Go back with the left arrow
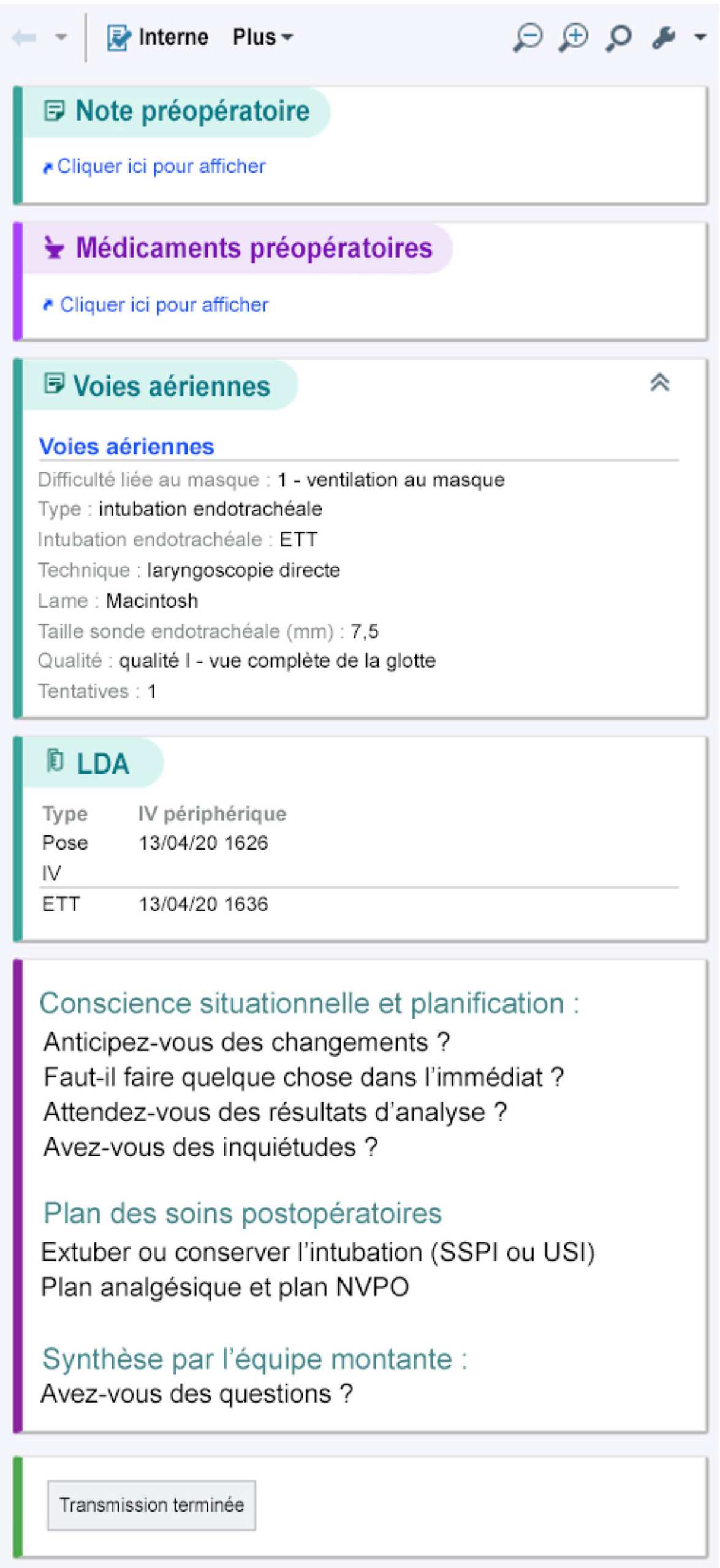 point(25,38)
